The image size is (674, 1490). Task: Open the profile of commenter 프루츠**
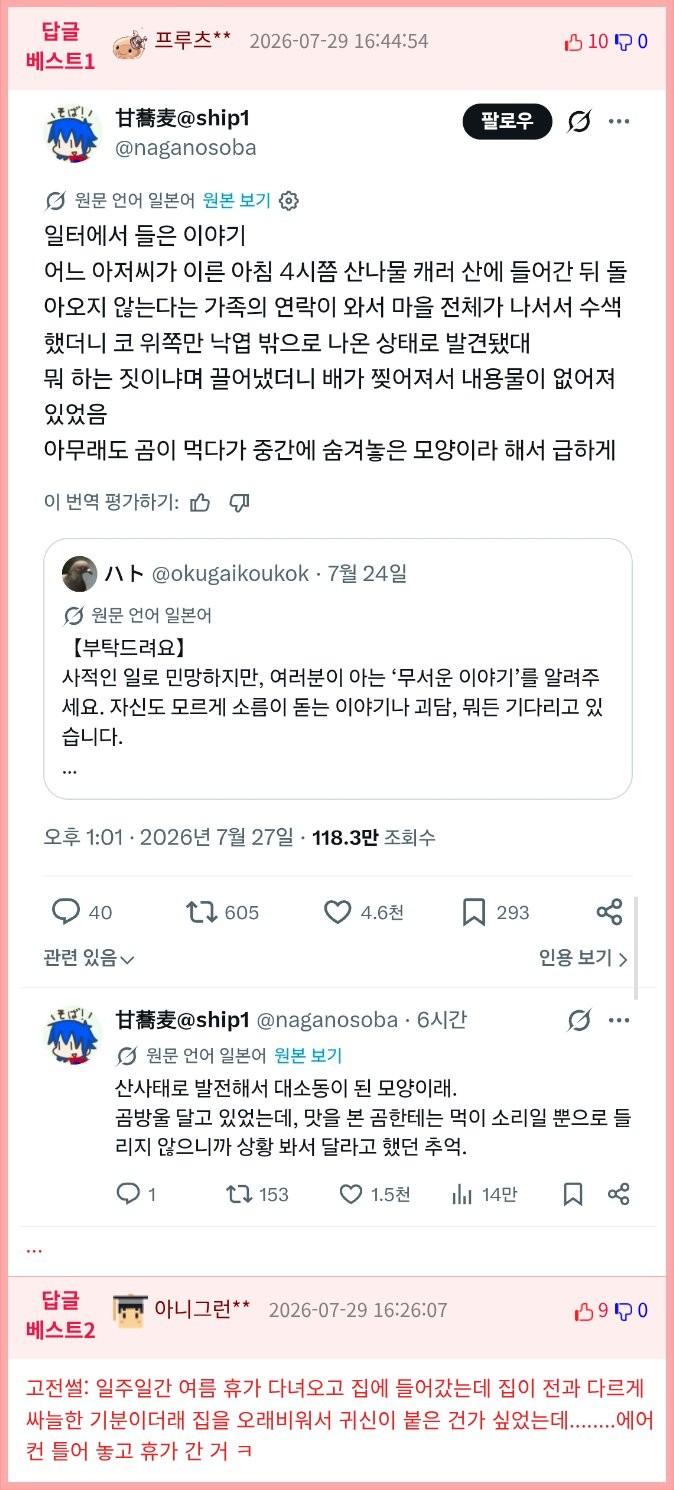pos(192,41)
